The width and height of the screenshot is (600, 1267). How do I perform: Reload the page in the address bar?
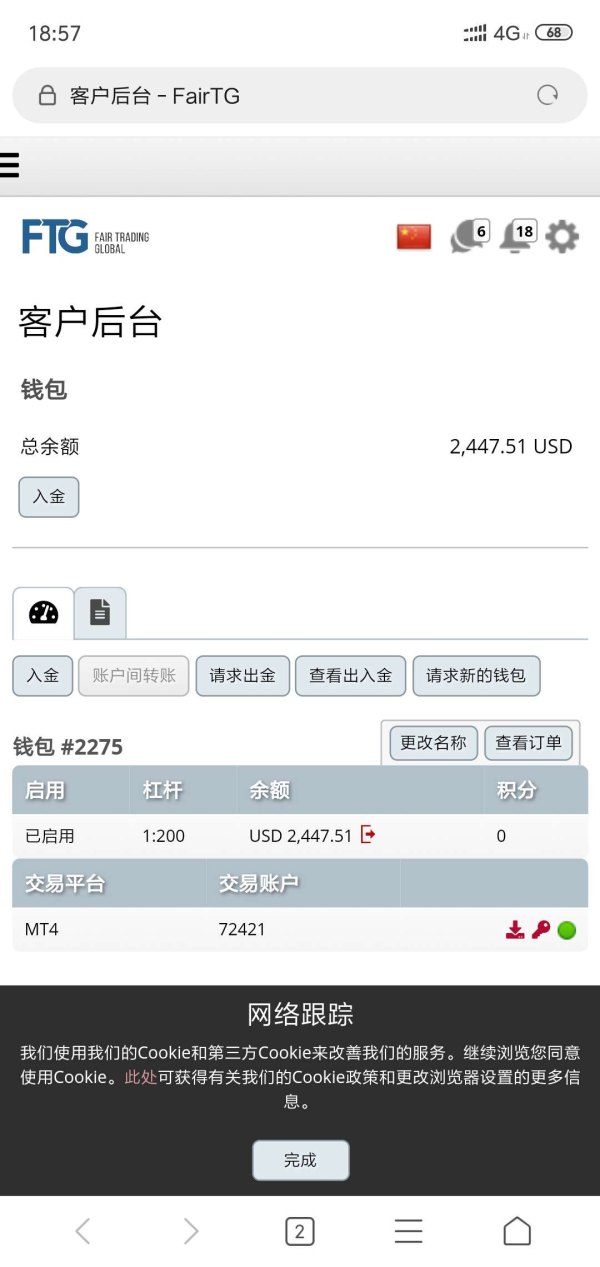[x=547, y=96]
